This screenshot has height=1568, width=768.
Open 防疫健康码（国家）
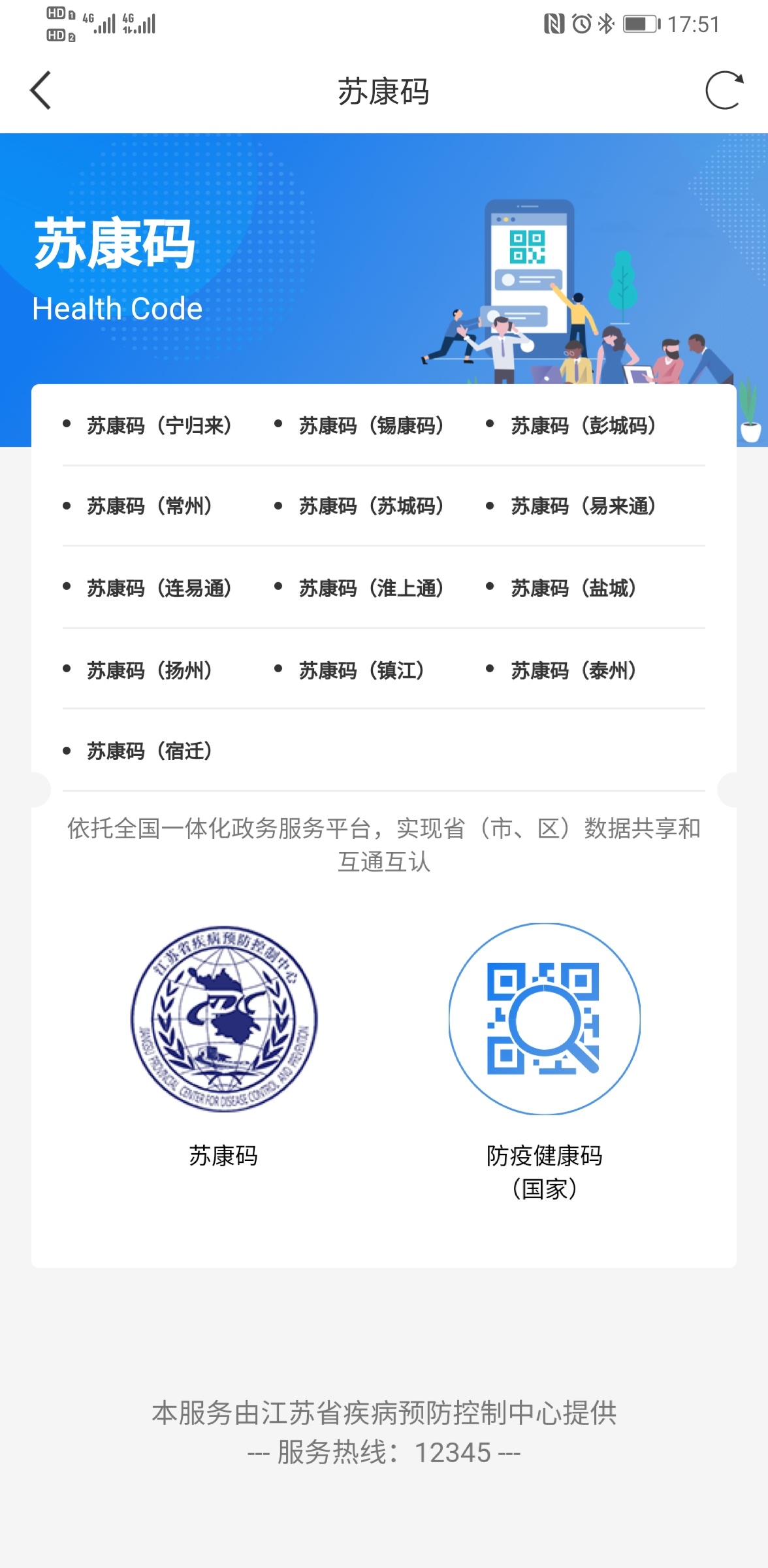pyautogui.click(x=544, y=1019)
